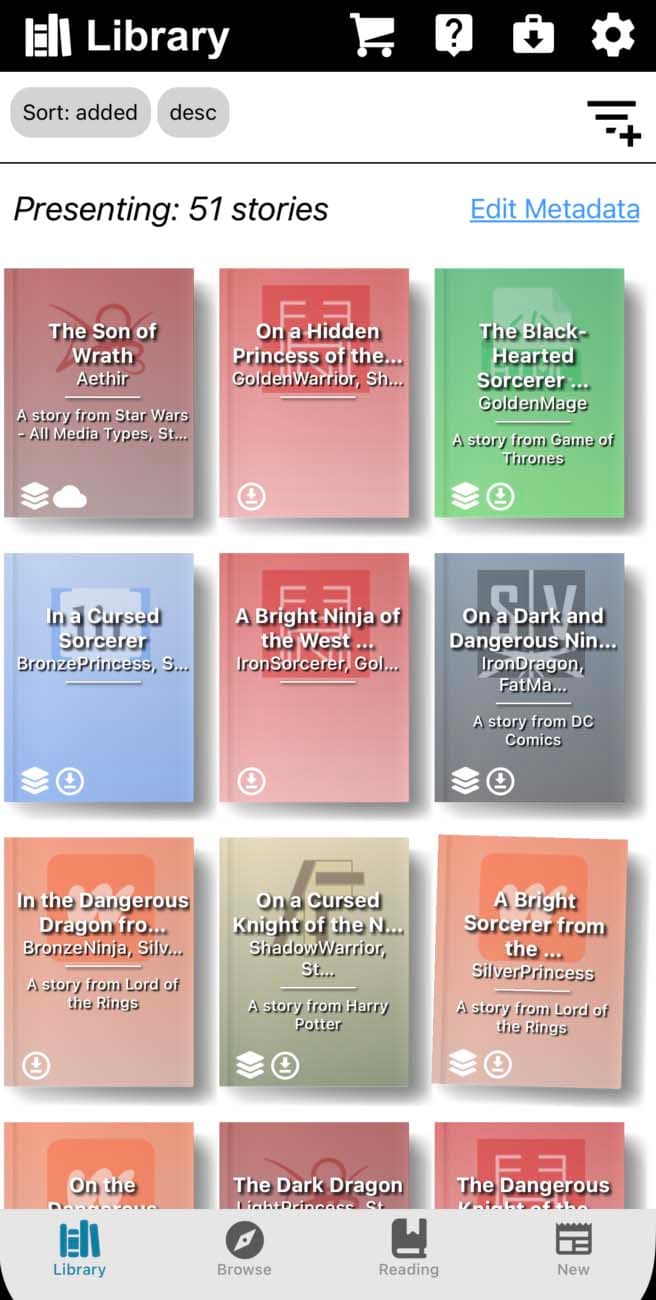Open the help question mark icon
656x1300 pixels.
[x=453, y=36]
